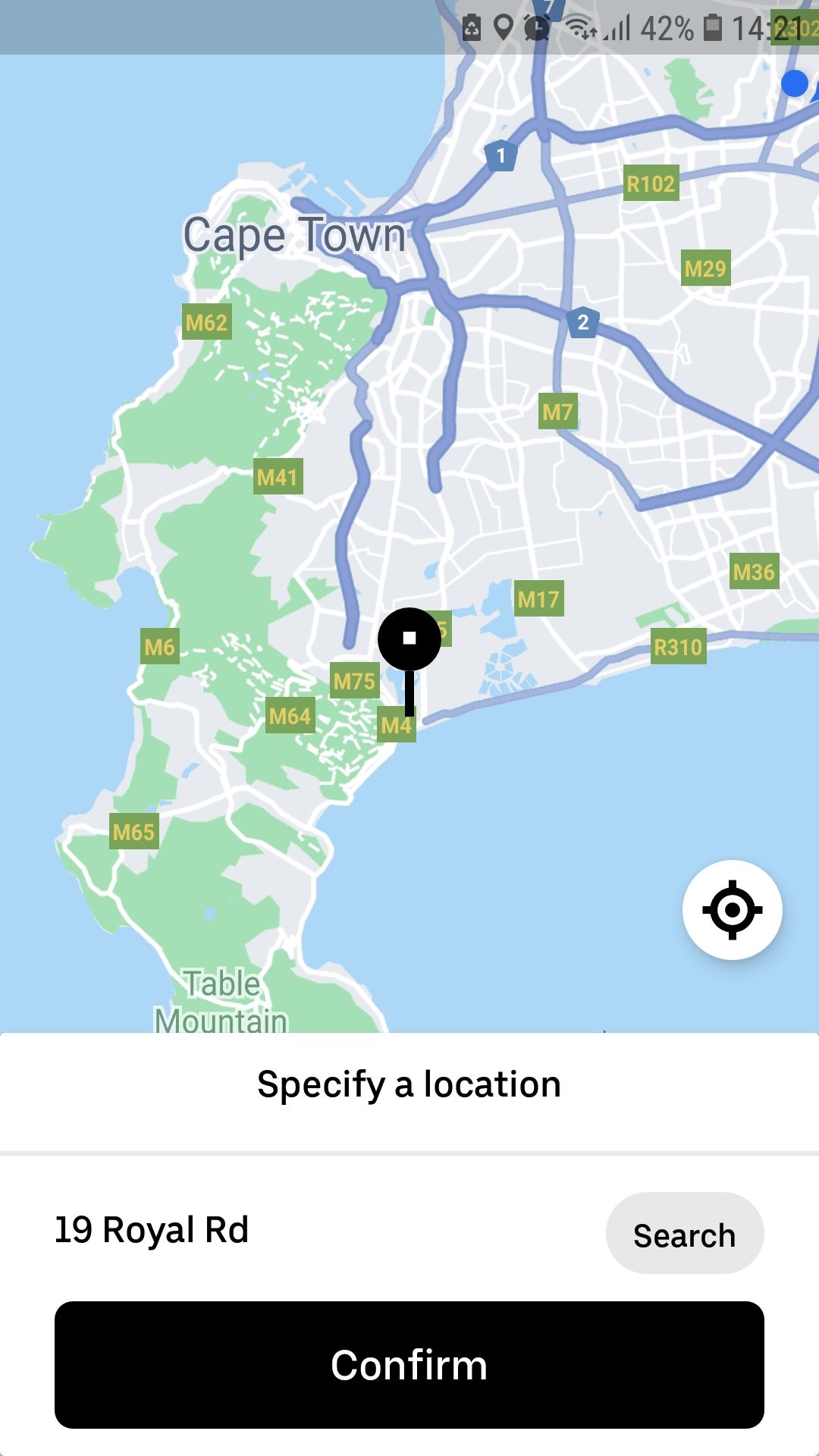The height and width of the screenshot is (1456, 819).
Task: Select the R310 road shield on map
Action: coord(678,648)
